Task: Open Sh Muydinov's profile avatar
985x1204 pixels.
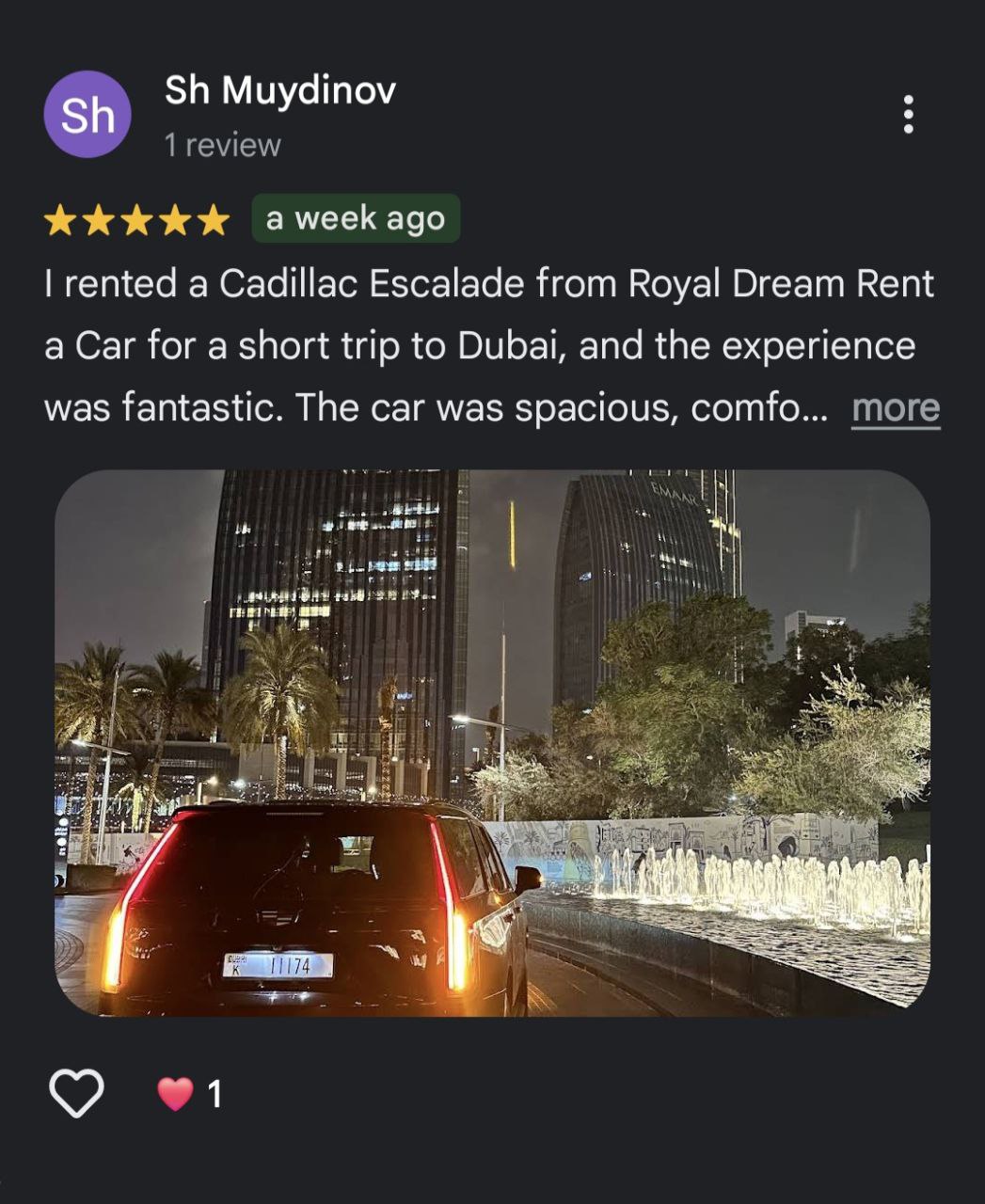Action: click(87, 115)
